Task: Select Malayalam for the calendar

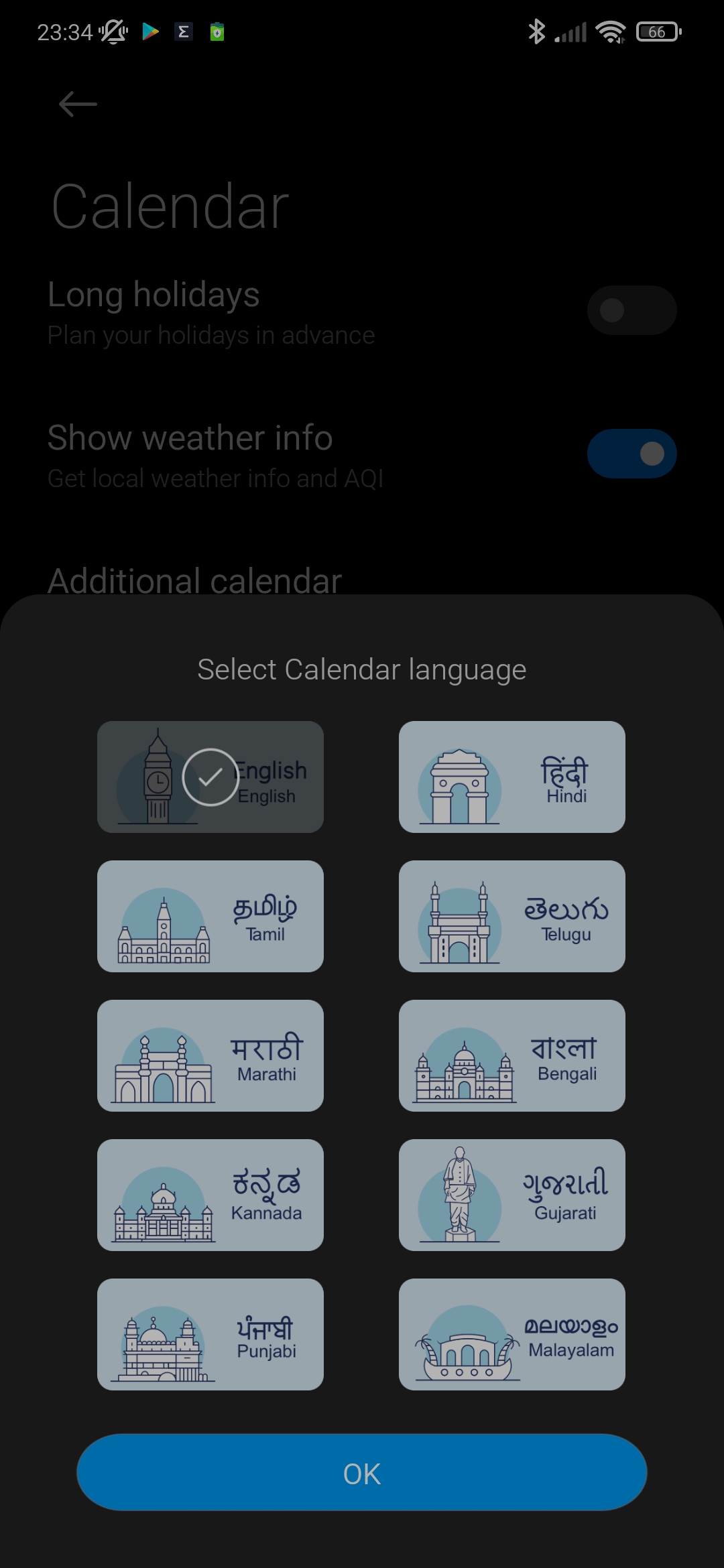Action: pos(512,1334)
